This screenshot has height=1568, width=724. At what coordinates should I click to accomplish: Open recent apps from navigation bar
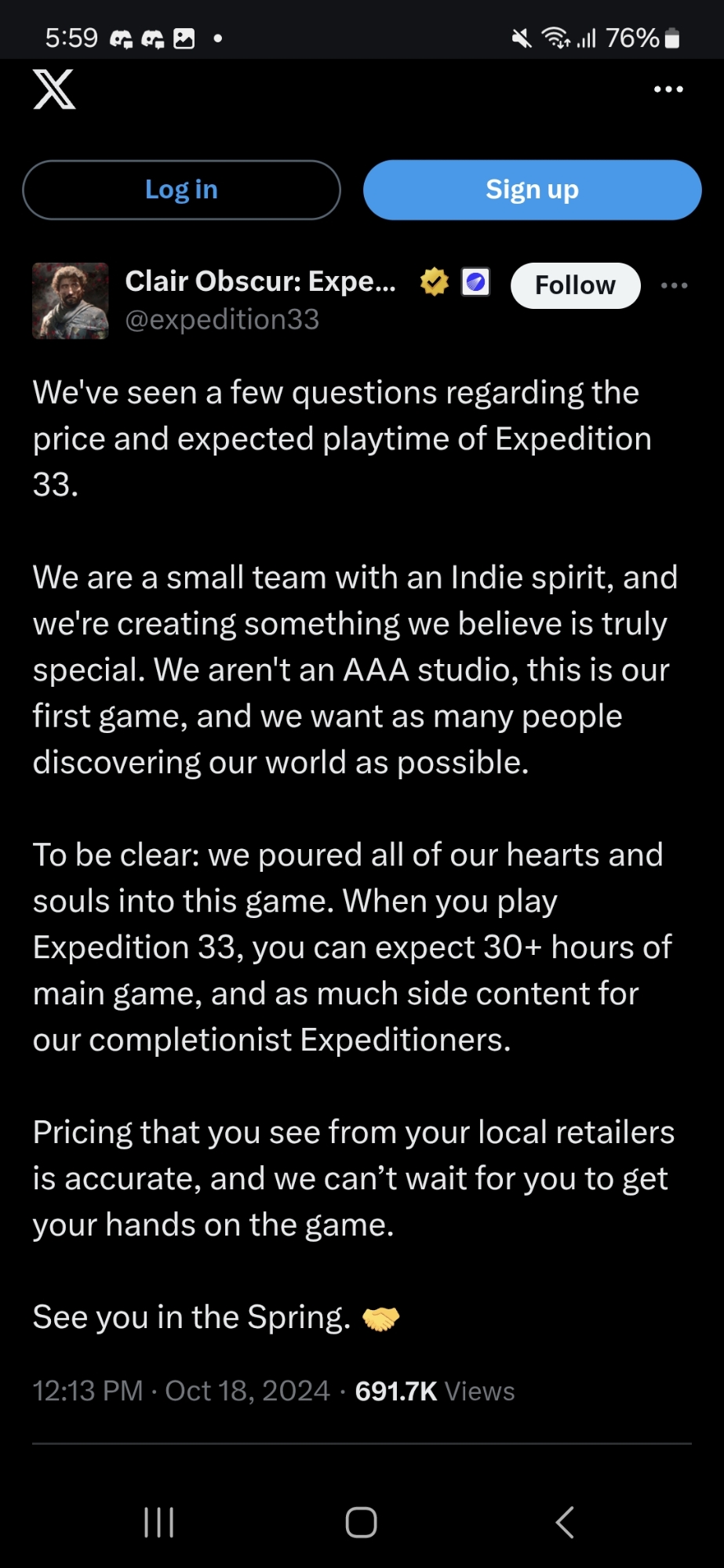(x=159, y=1523)
